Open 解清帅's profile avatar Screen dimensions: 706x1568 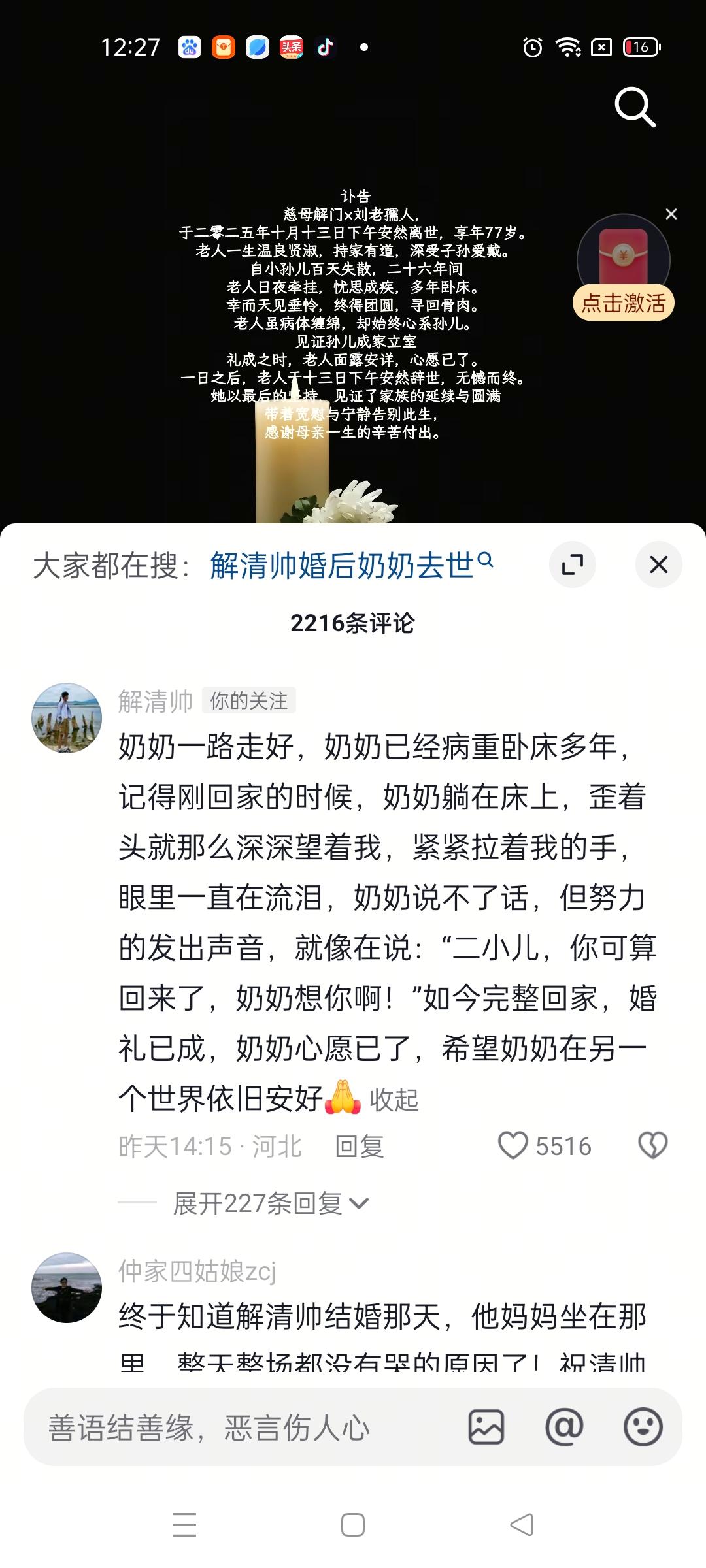[67, 718]
